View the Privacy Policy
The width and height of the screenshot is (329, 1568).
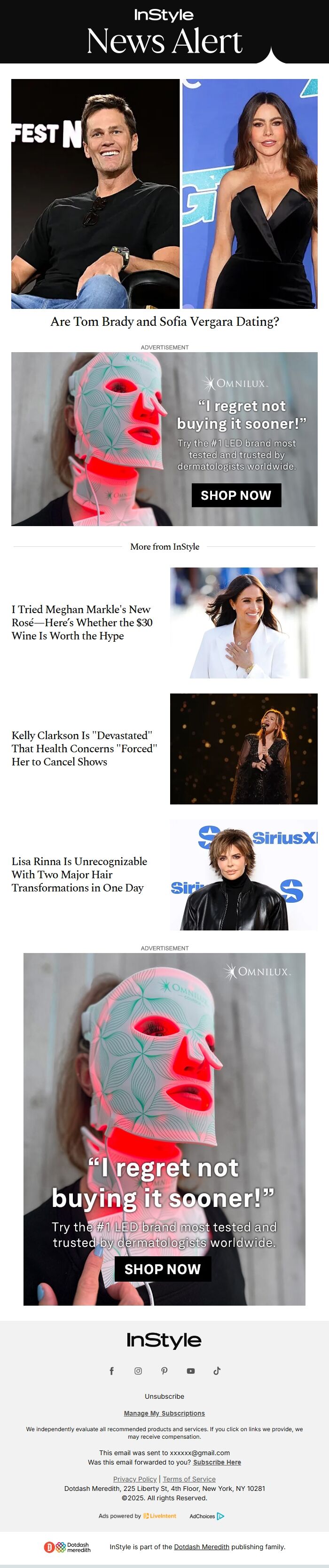[x=134, y=1479]
